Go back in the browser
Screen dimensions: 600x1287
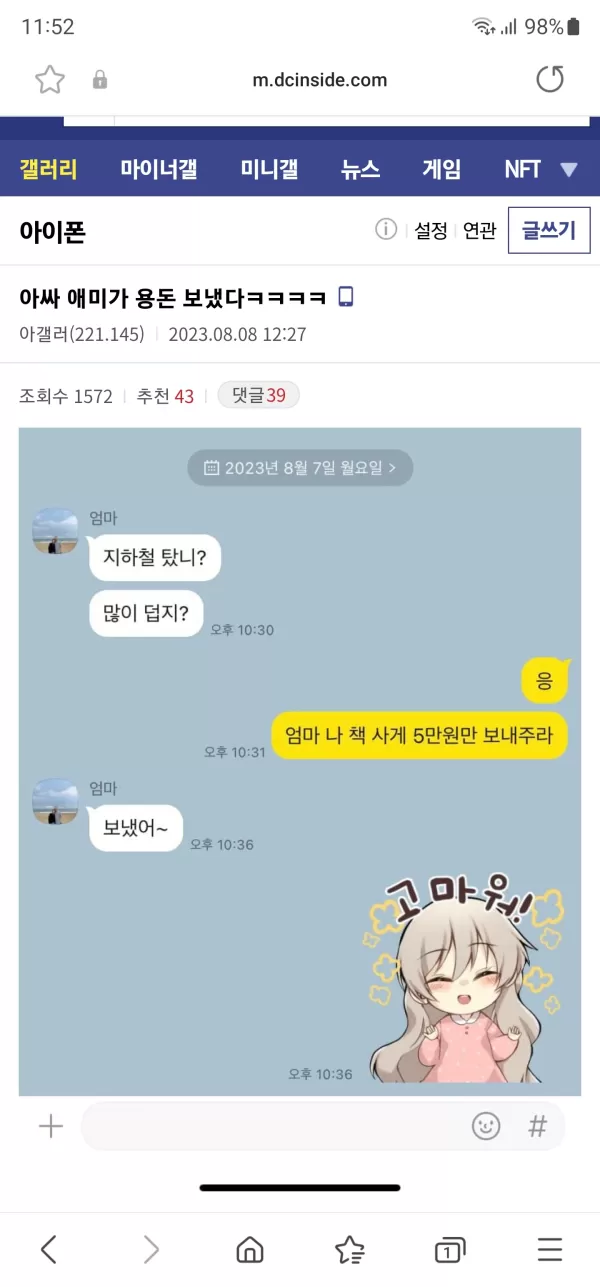tap(48, 1248)
